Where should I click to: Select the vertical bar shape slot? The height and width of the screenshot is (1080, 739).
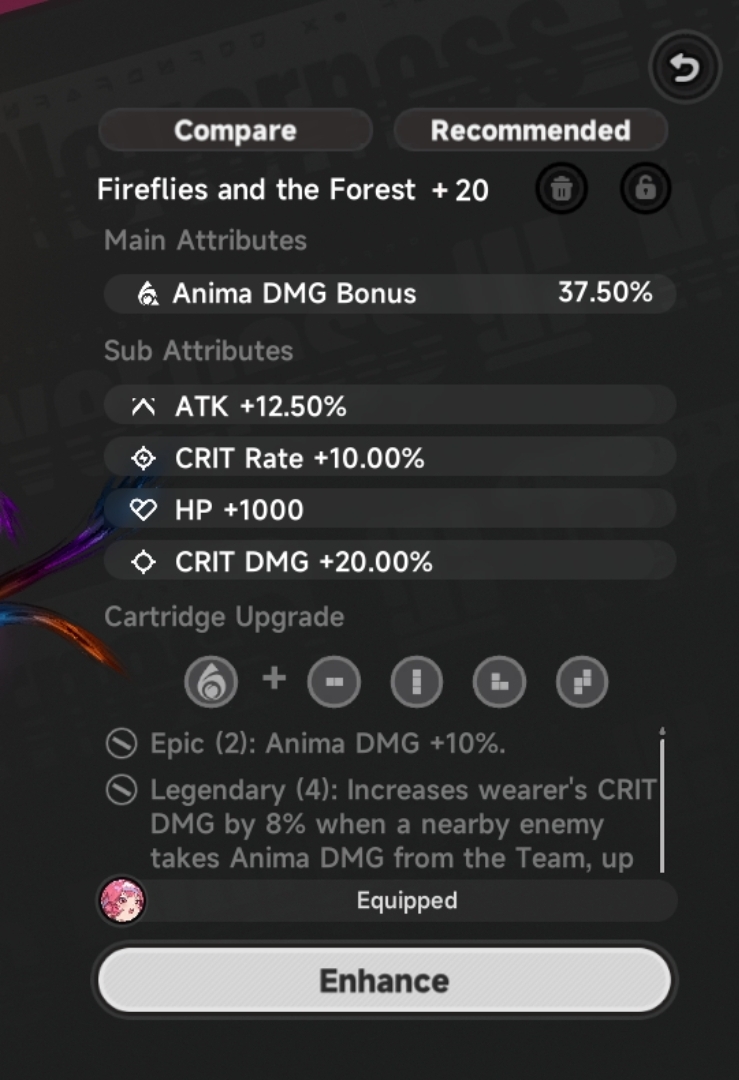417,682
